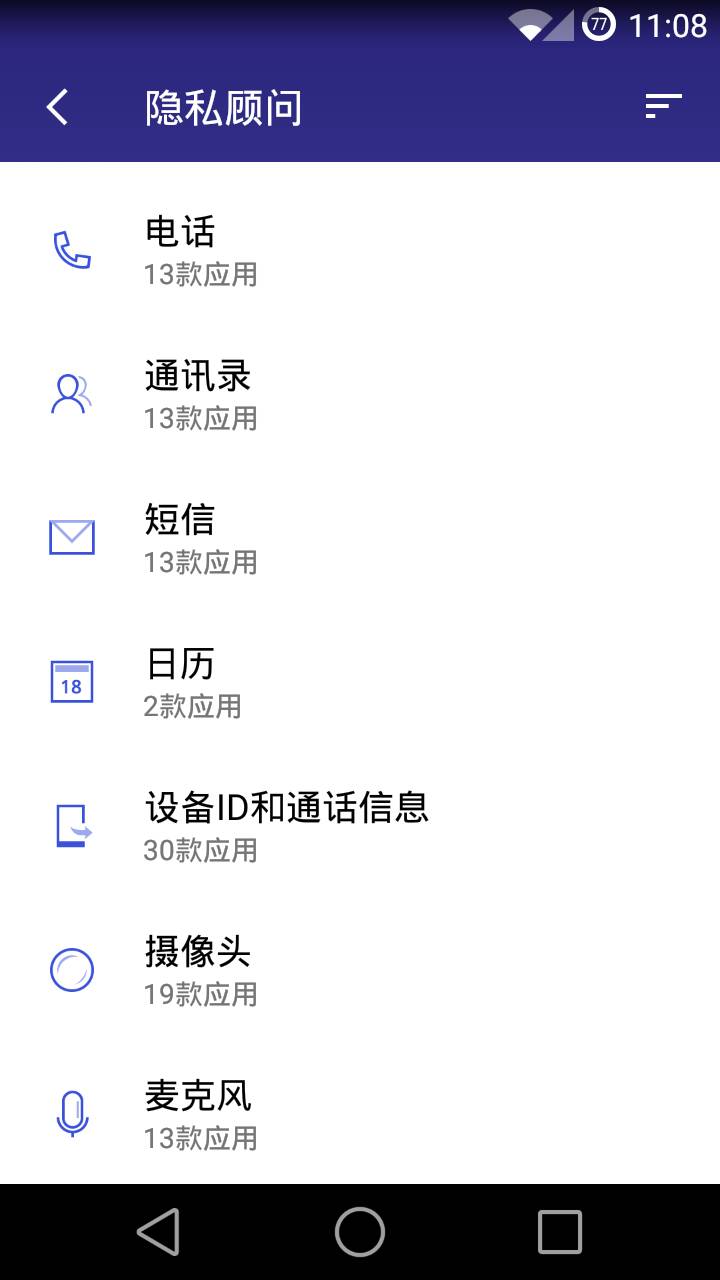Select the 麦克风 (Microphone) icon

[x=70, y=1114]
